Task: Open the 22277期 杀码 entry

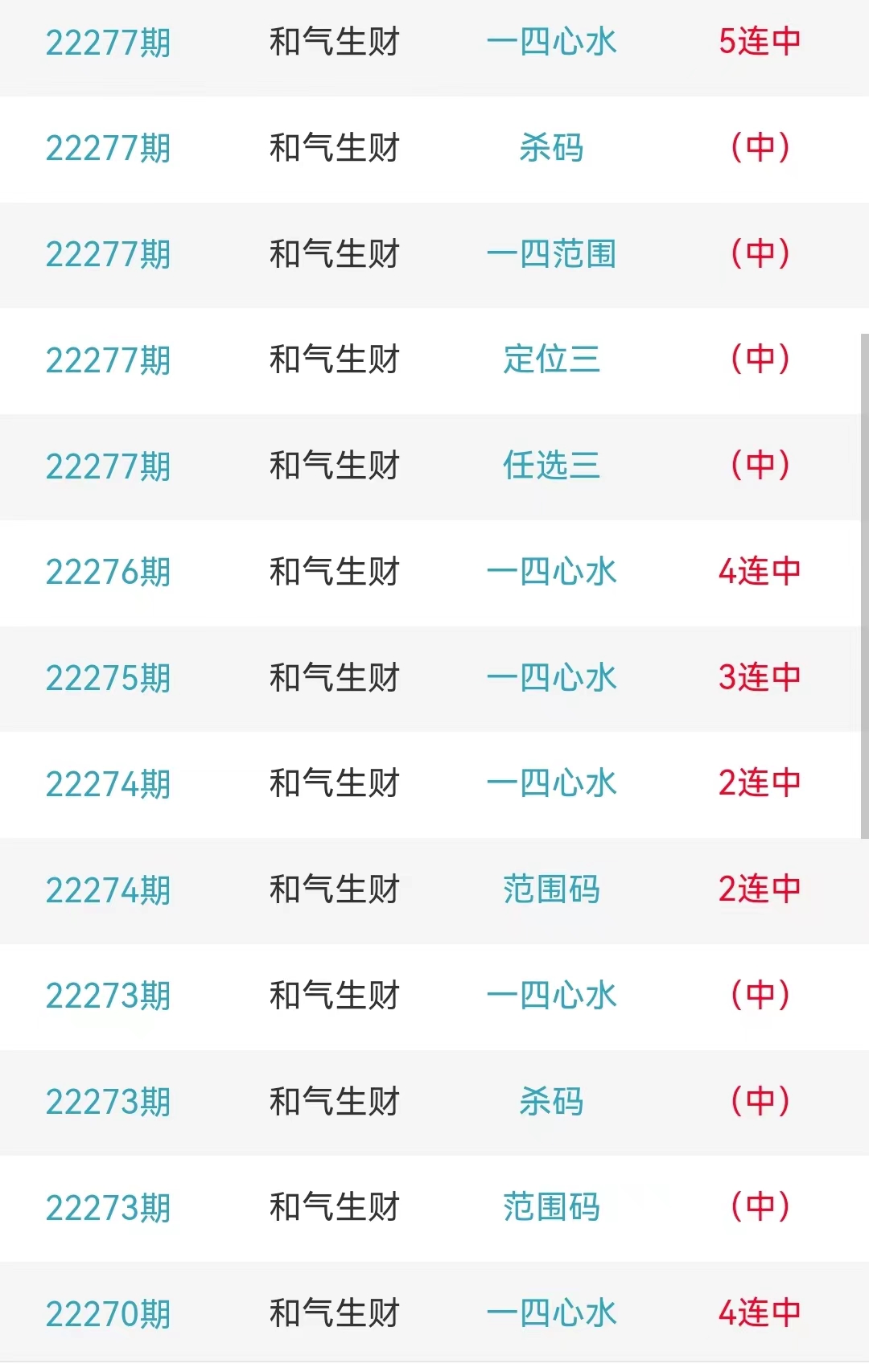Action: [x=551, y=148]
